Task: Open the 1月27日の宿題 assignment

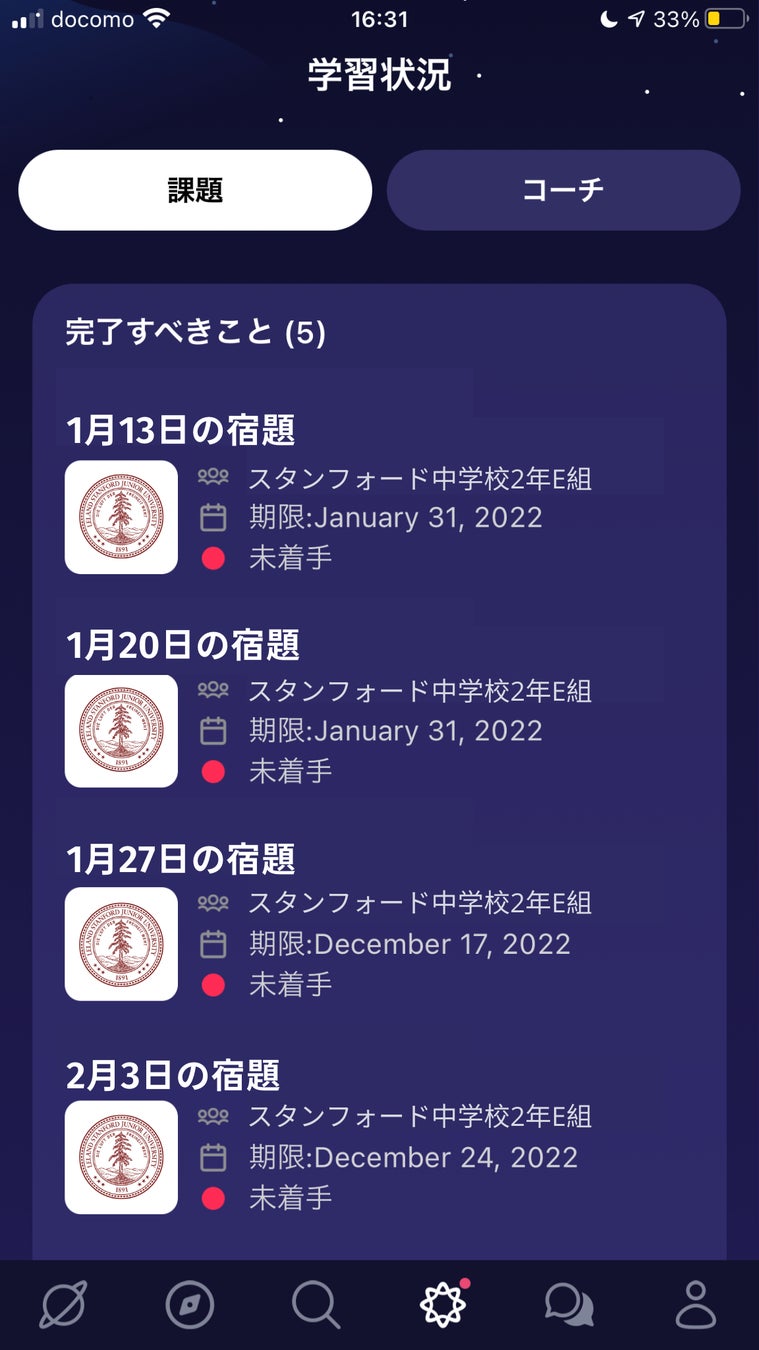Action: click(181, 859)
